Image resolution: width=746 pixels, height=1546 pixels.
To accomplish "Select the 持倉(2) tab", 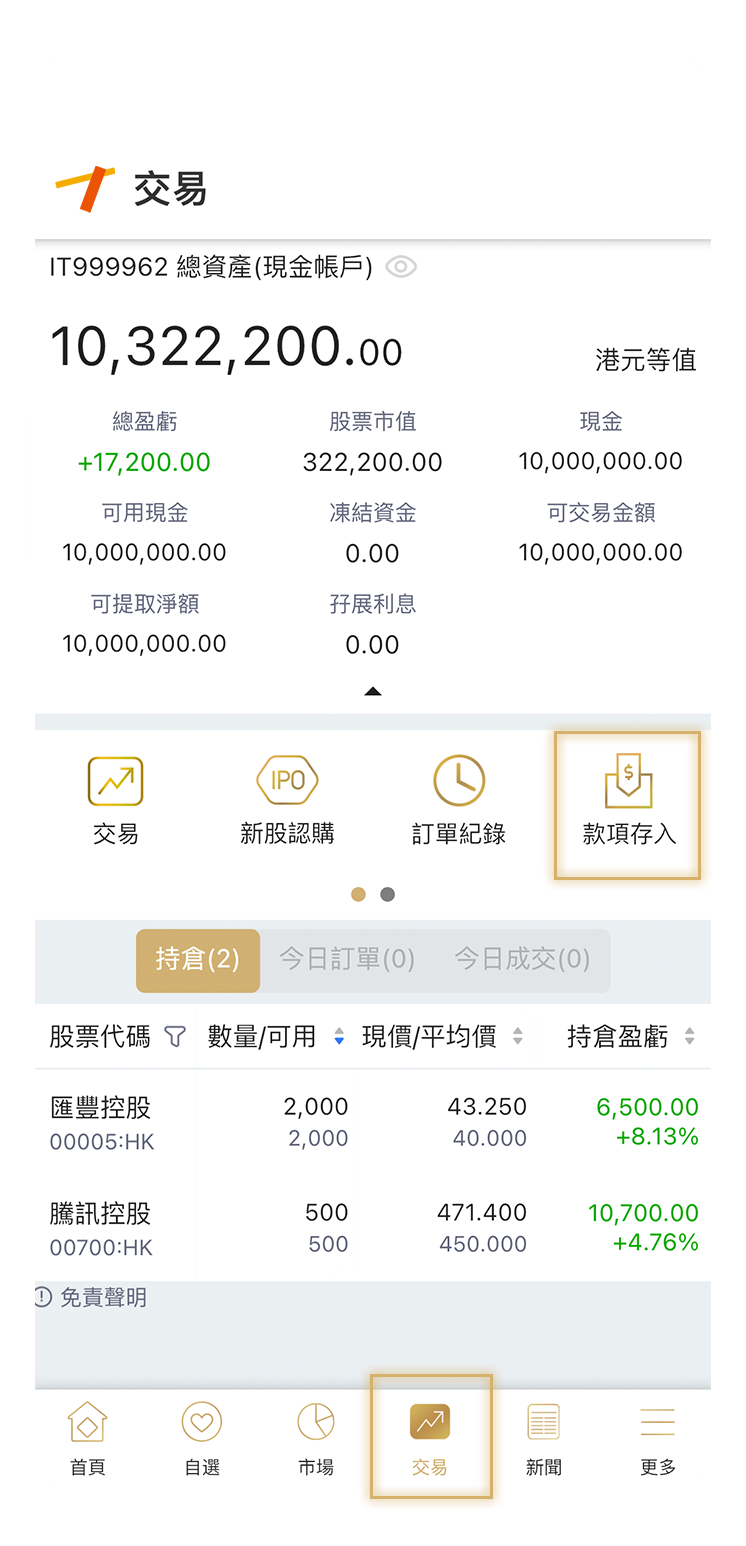I will (x=198, y=960).
